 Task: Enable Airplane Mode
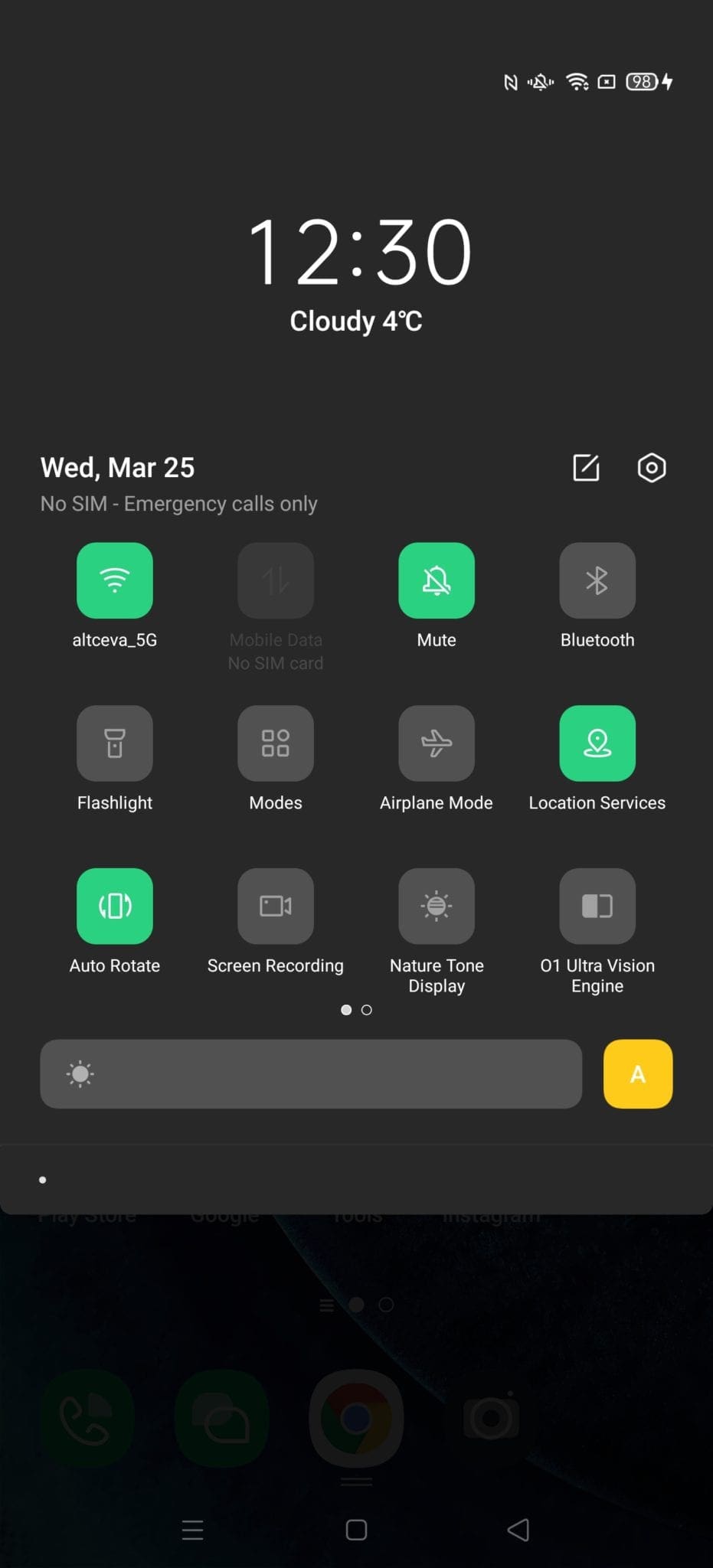point(437,743)
